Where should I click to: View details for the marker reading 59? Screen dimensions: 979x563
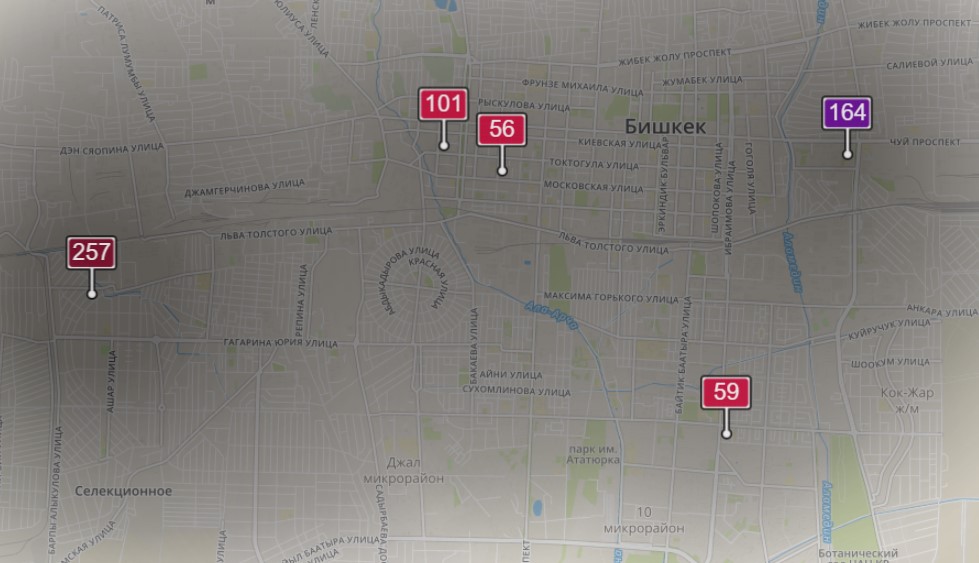click(x=726, y=391)
